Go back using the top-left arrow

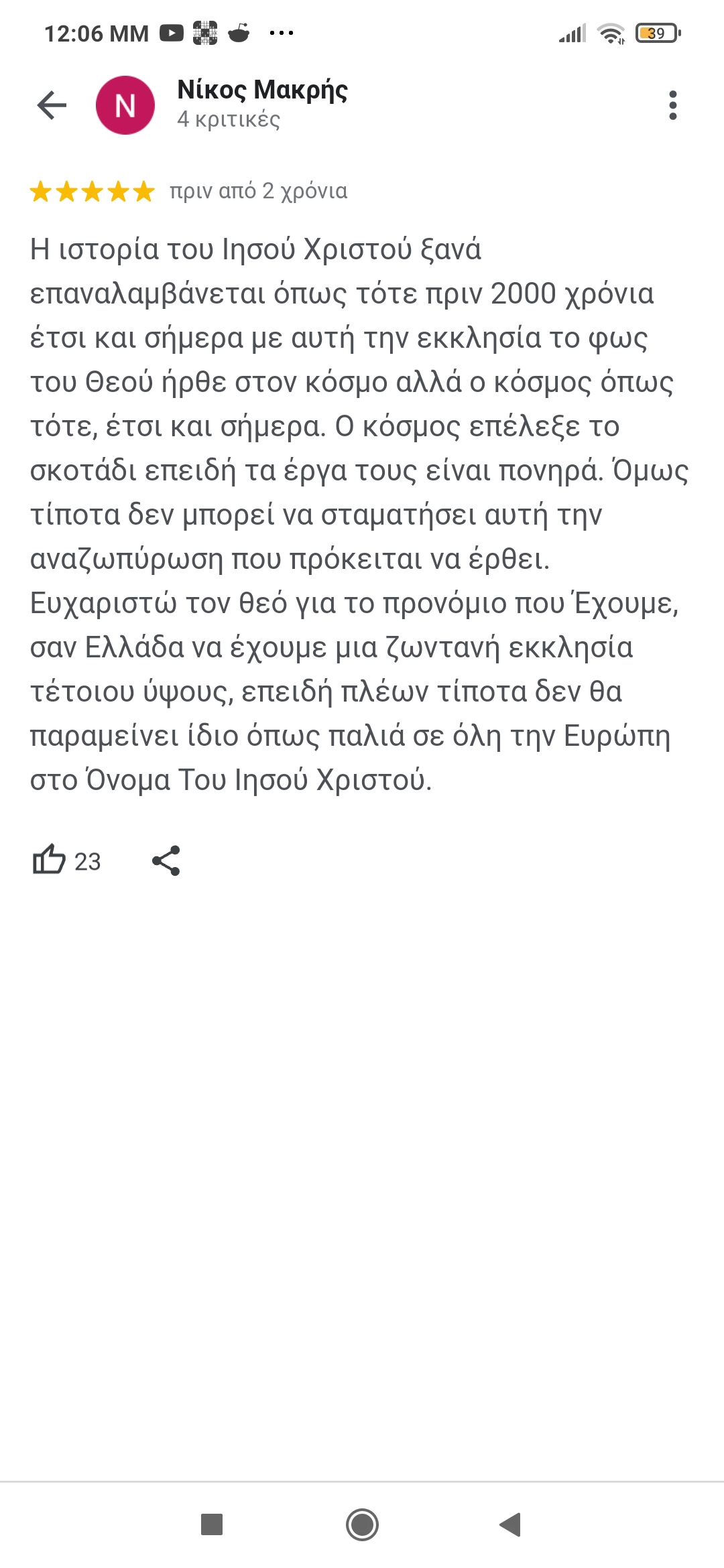pos(52,105)
